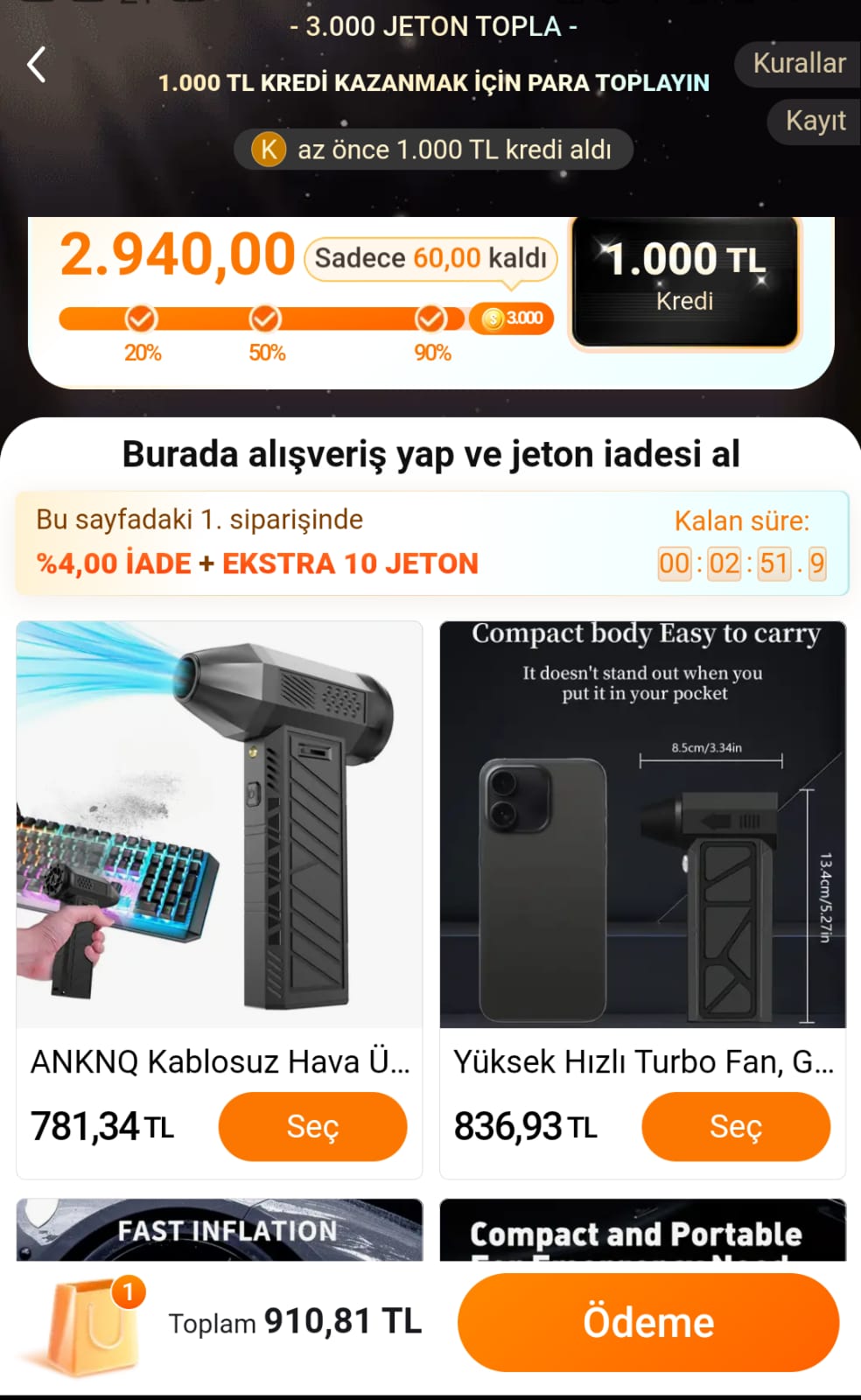Click the orange jeton progress bar
Image resolution: width=861 pixels, height=1400 pixels.
(306, 318)
